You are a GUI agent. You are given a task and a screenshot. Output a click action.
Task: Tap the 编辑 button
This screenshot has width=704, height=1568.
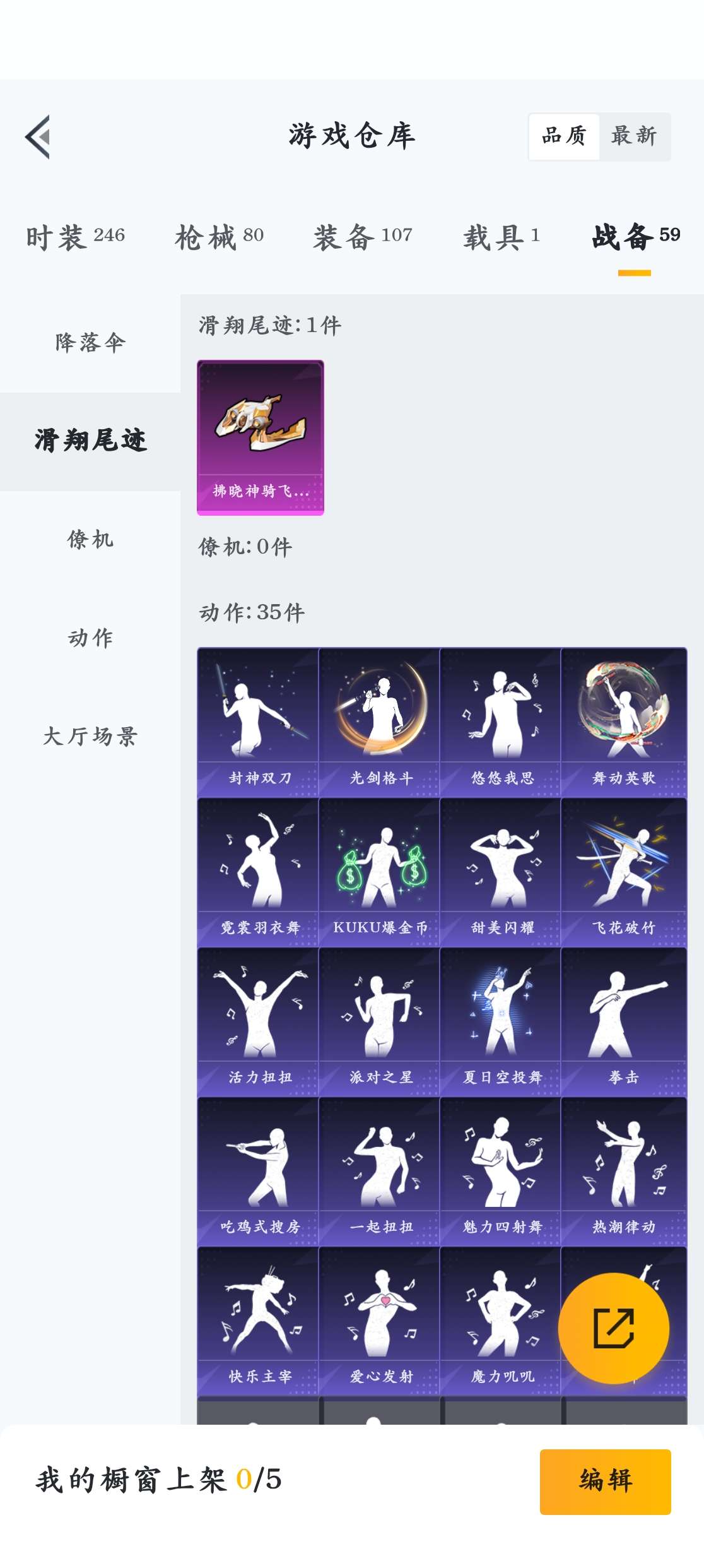point(605,1481)
